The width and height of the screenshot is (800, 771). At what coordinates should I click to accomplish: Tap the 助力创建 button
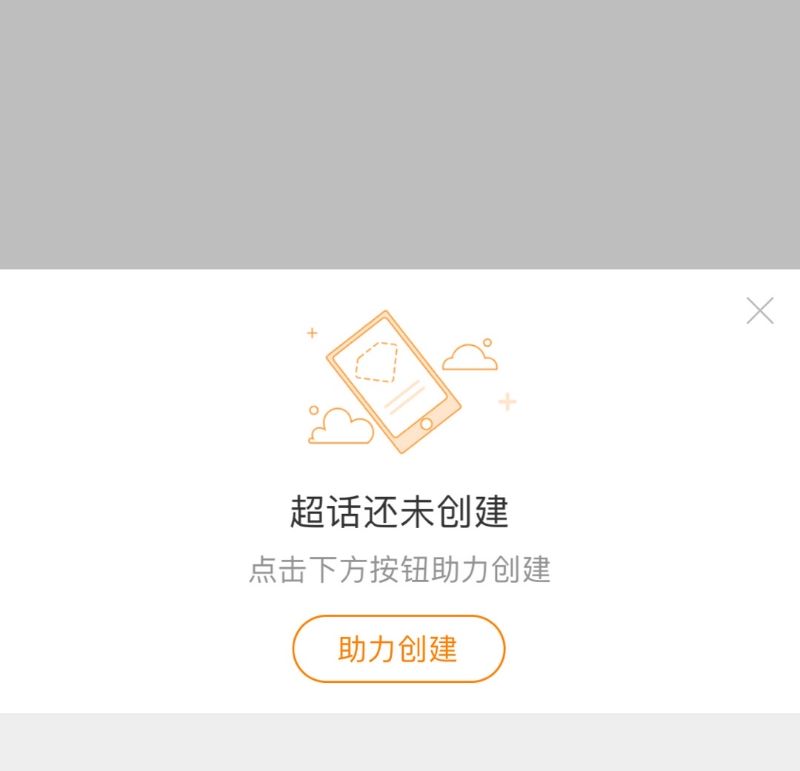click(x=398, y=649)
